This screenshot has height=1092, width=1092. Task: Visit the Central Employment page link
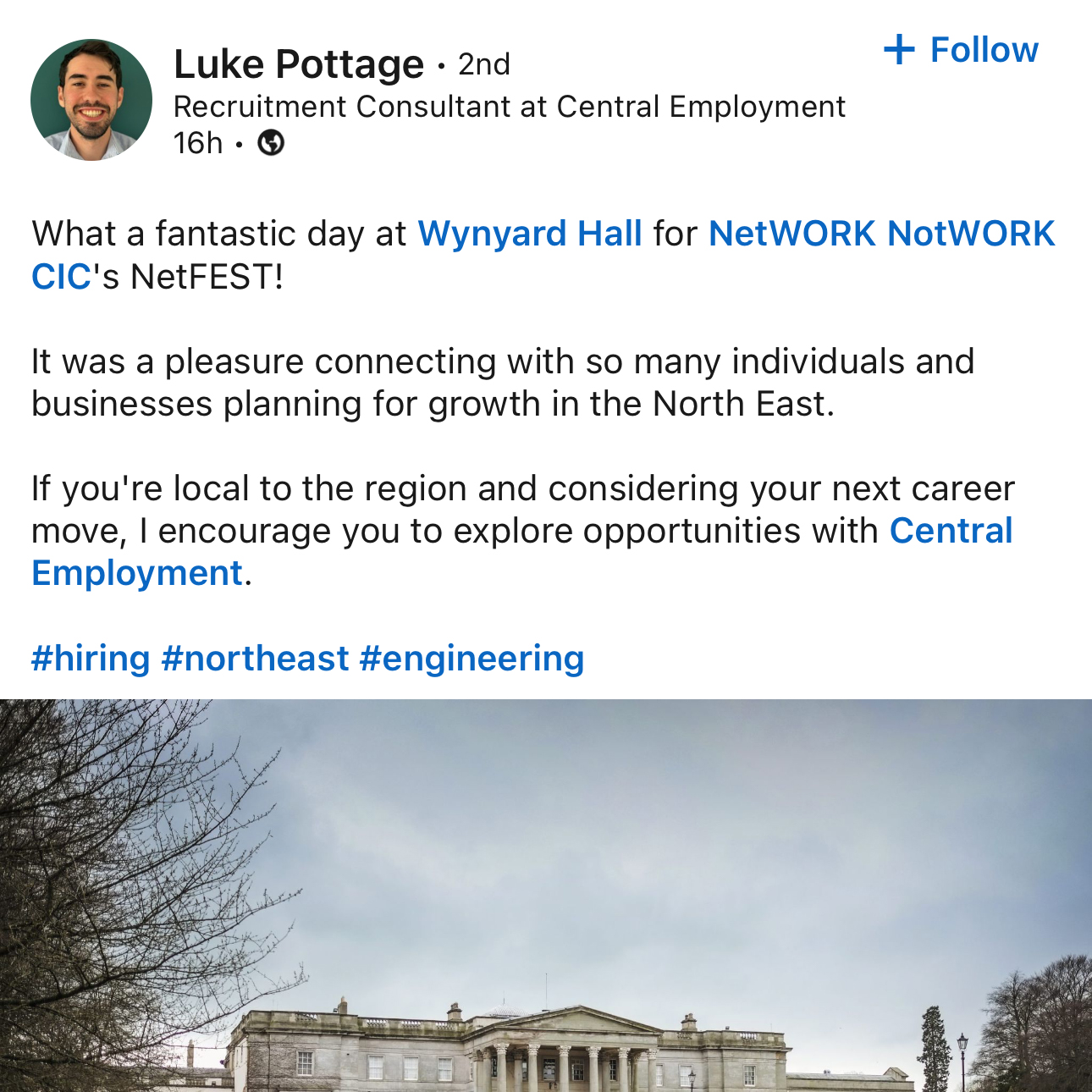point(950,531)
